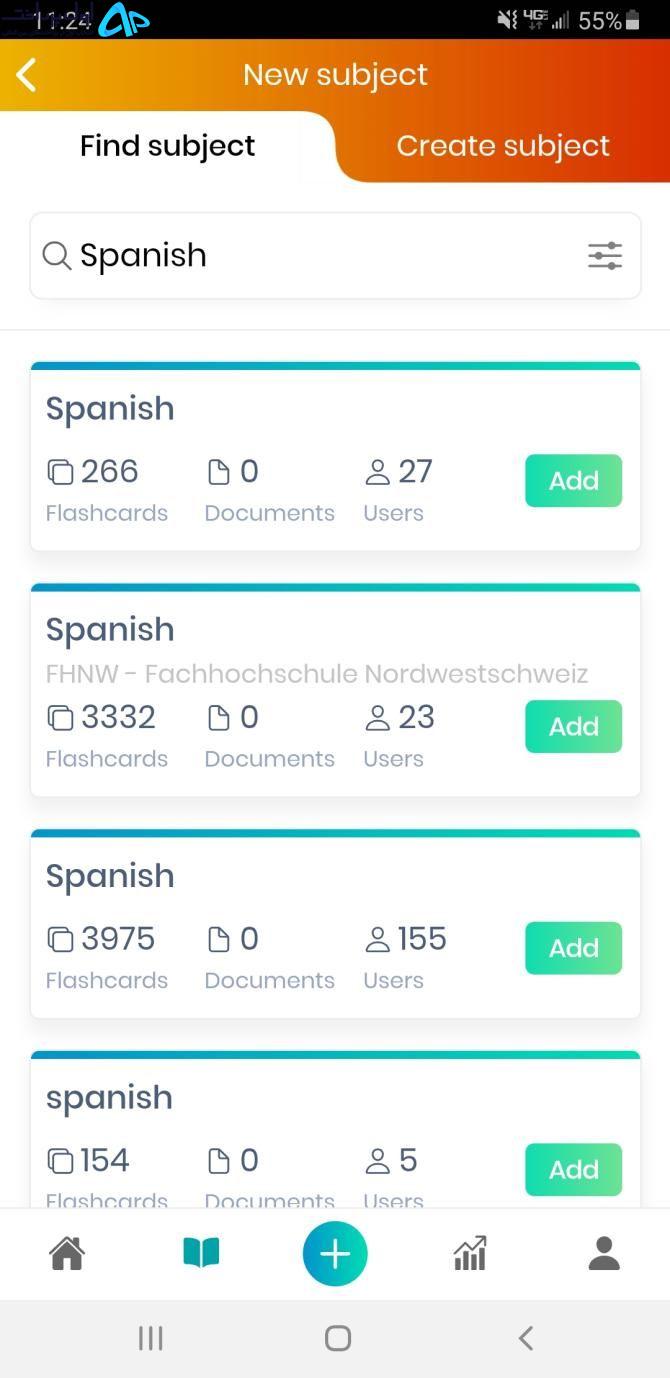This screenshot has height=1378, width=670.
Task: Switch to the Create subject tab
Action: point(503,146)
